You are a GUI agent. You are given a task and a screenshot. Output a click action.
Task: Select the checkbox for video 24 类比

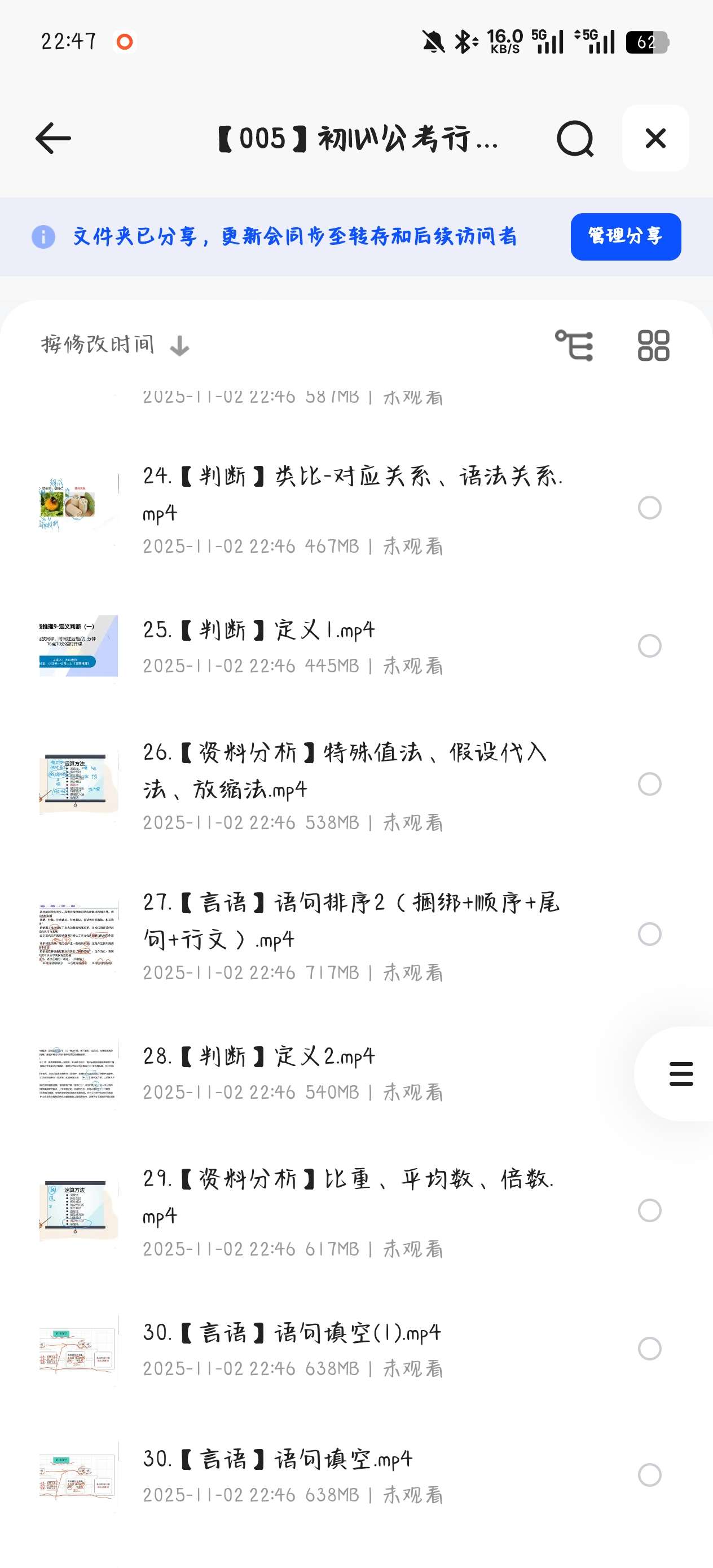[649, 506]
